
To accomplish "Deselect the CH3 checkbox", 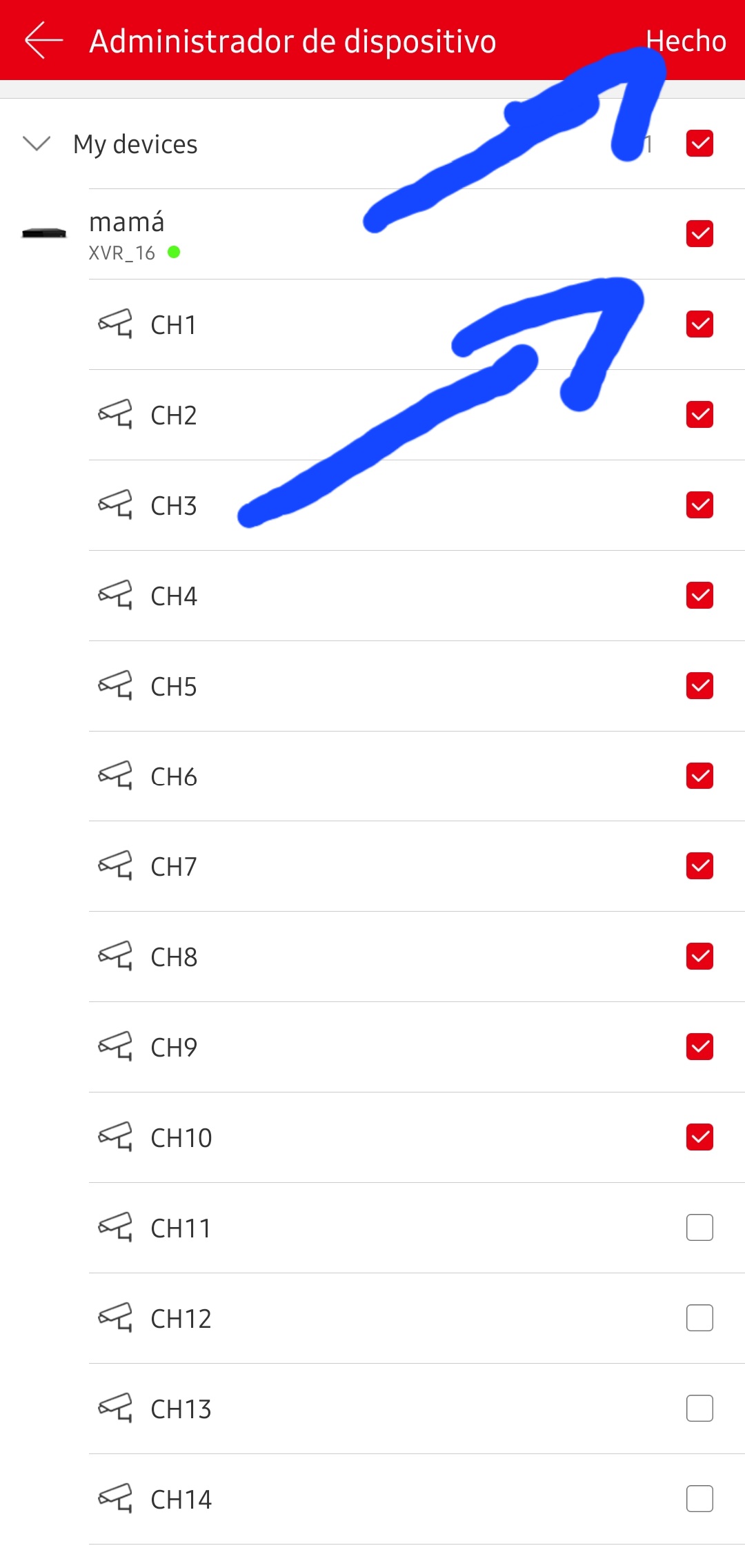I will [x=699, y=504].
